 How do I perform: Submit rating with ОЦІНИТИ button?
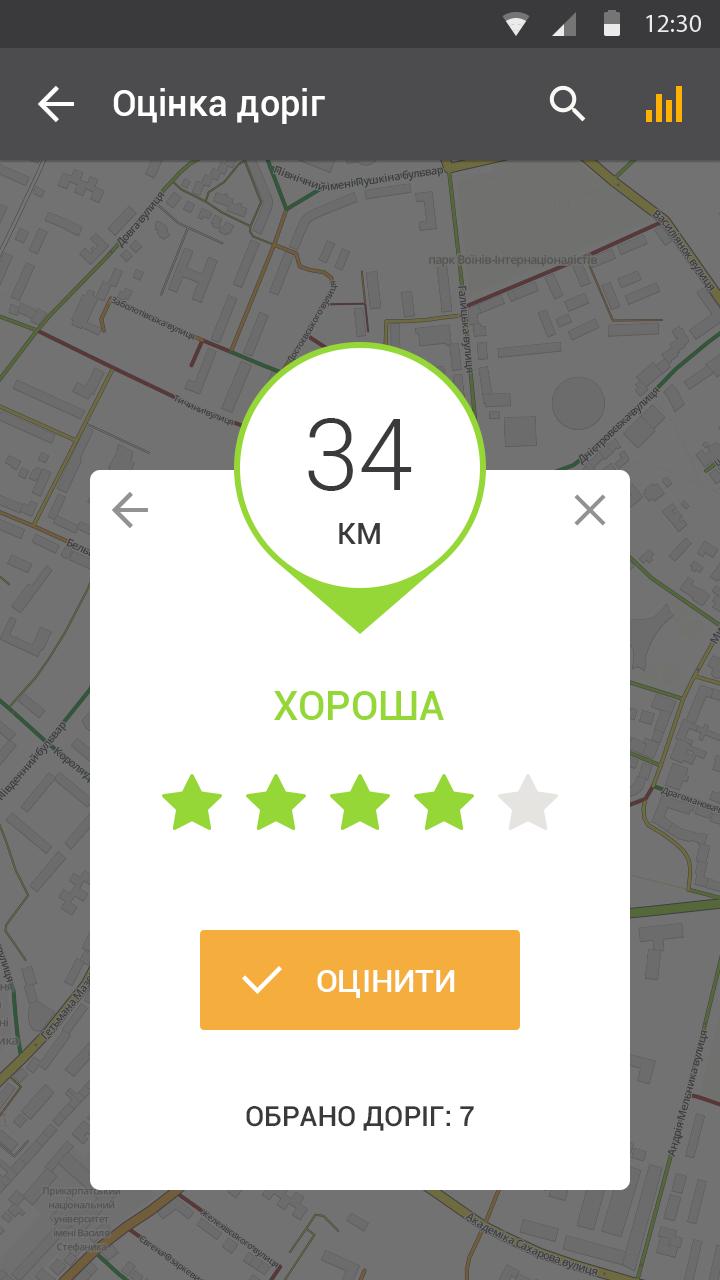(x=360, y=980)
